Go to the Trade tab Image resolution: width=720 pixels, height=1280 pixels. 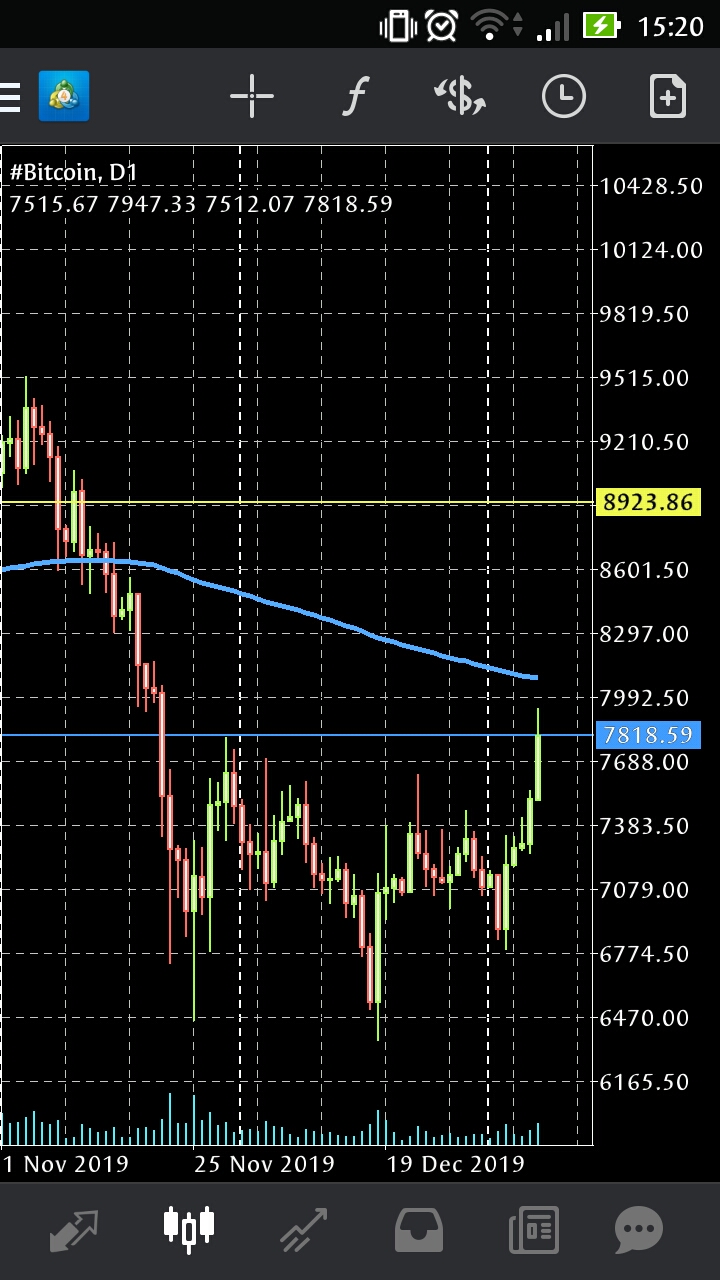304,1229
